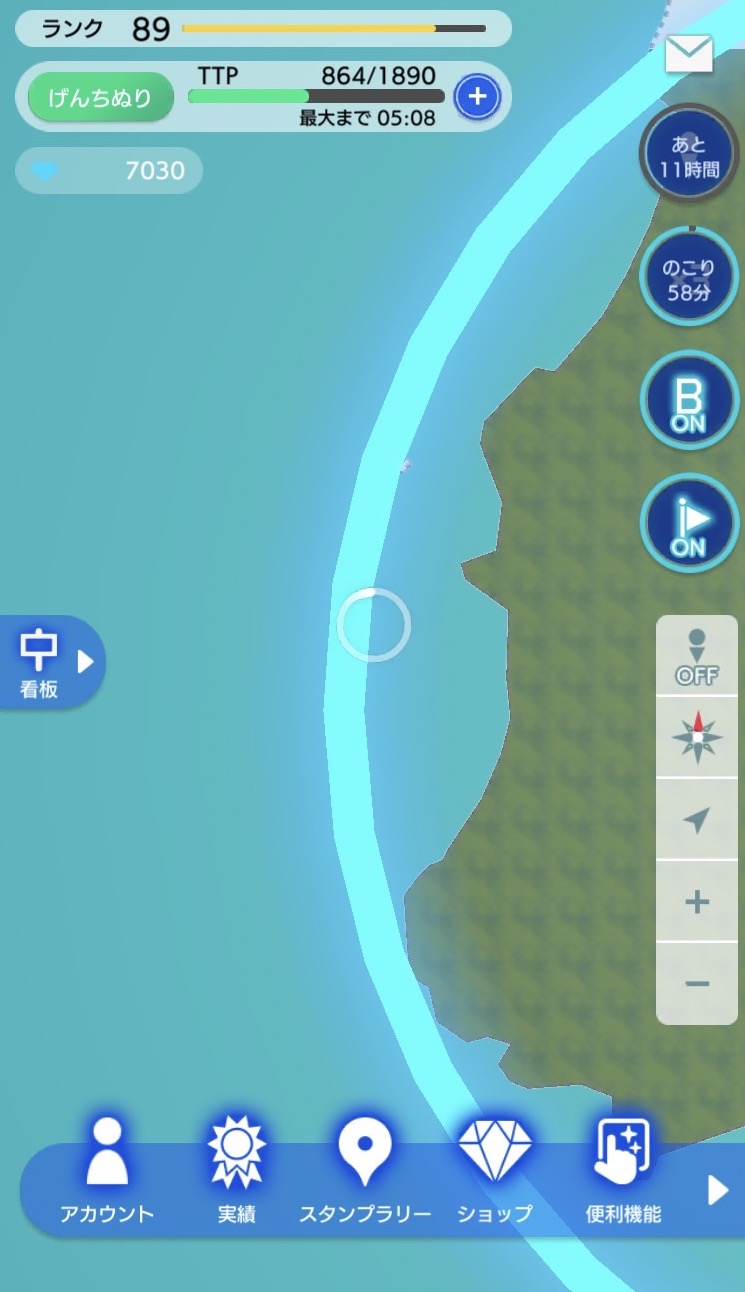745x1292 pixels.
Task: Open the ショップ (shop)
Action: click(x=493, y=1168)
